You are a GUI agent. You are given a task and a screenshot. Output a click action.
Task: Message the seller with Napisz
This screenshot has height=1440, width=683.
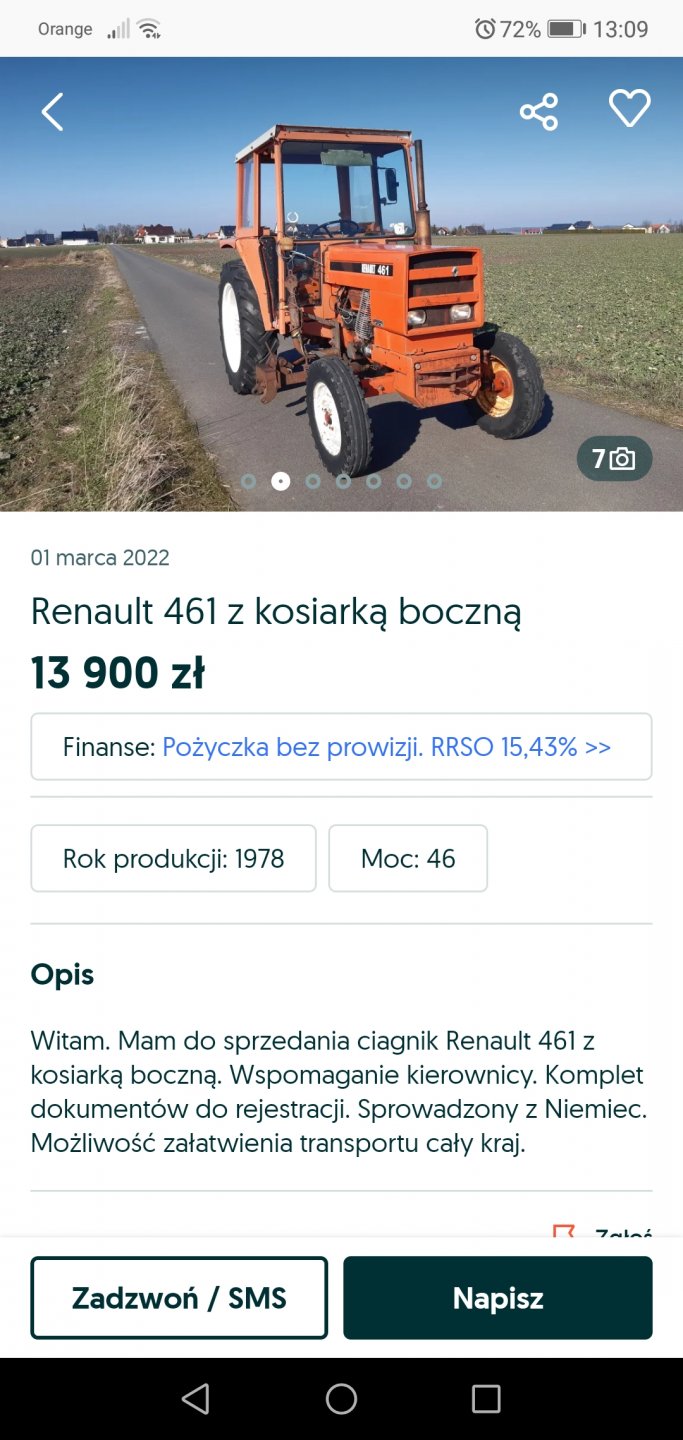pos(497,1298)
